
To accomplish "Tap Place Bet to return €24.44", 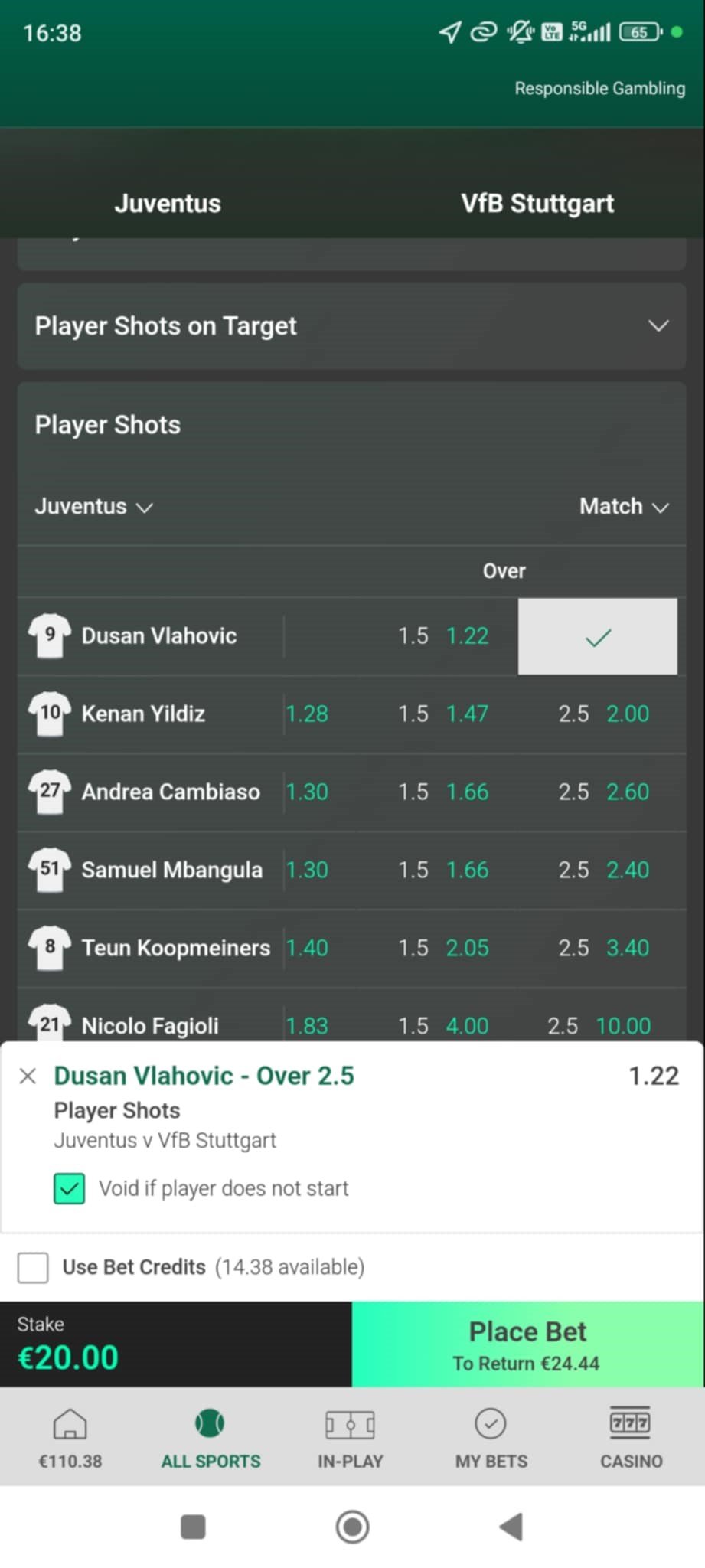I will [x=528, y=1344].
